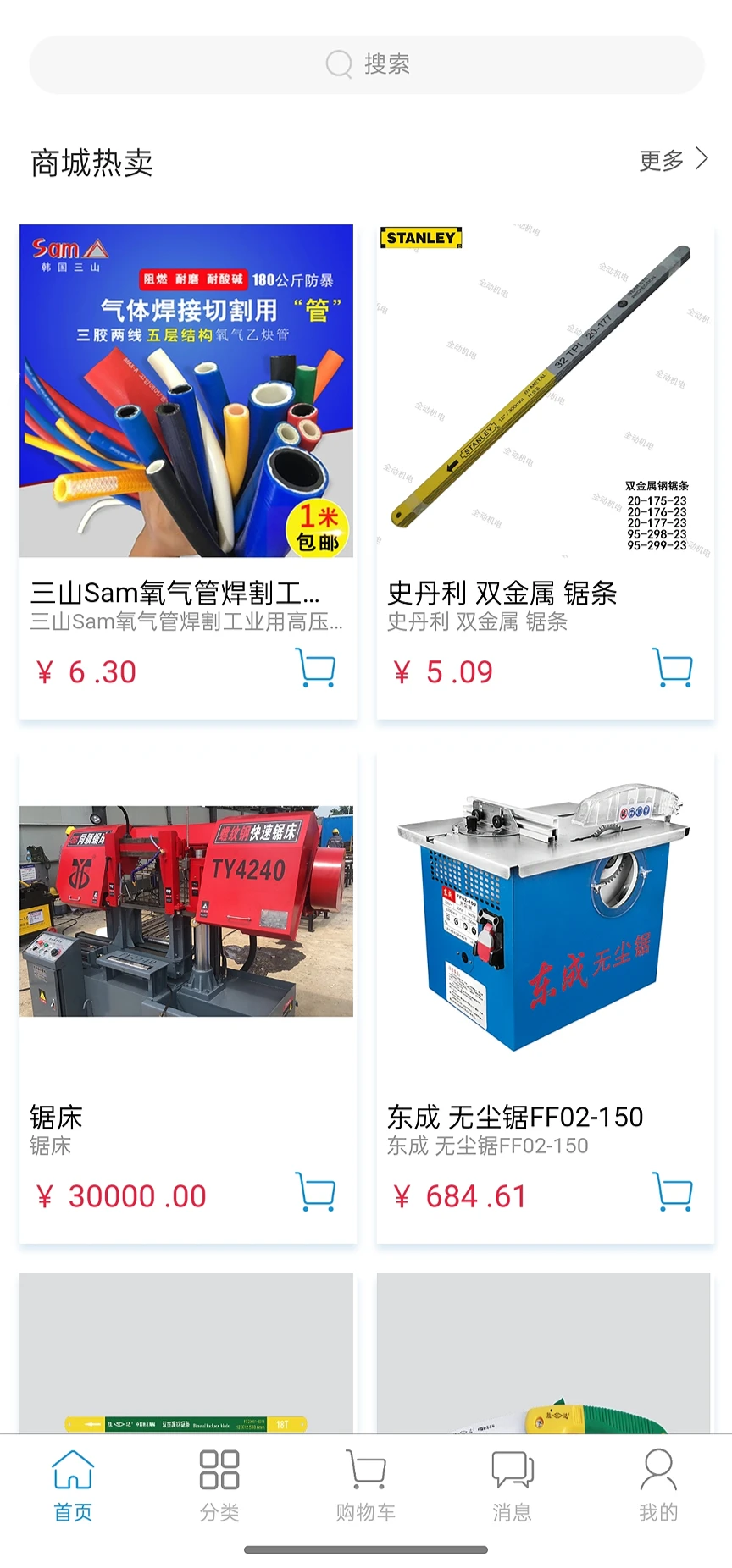
Task: Add the 锯床 to cart via cart icon
Action: (314, 1193)
